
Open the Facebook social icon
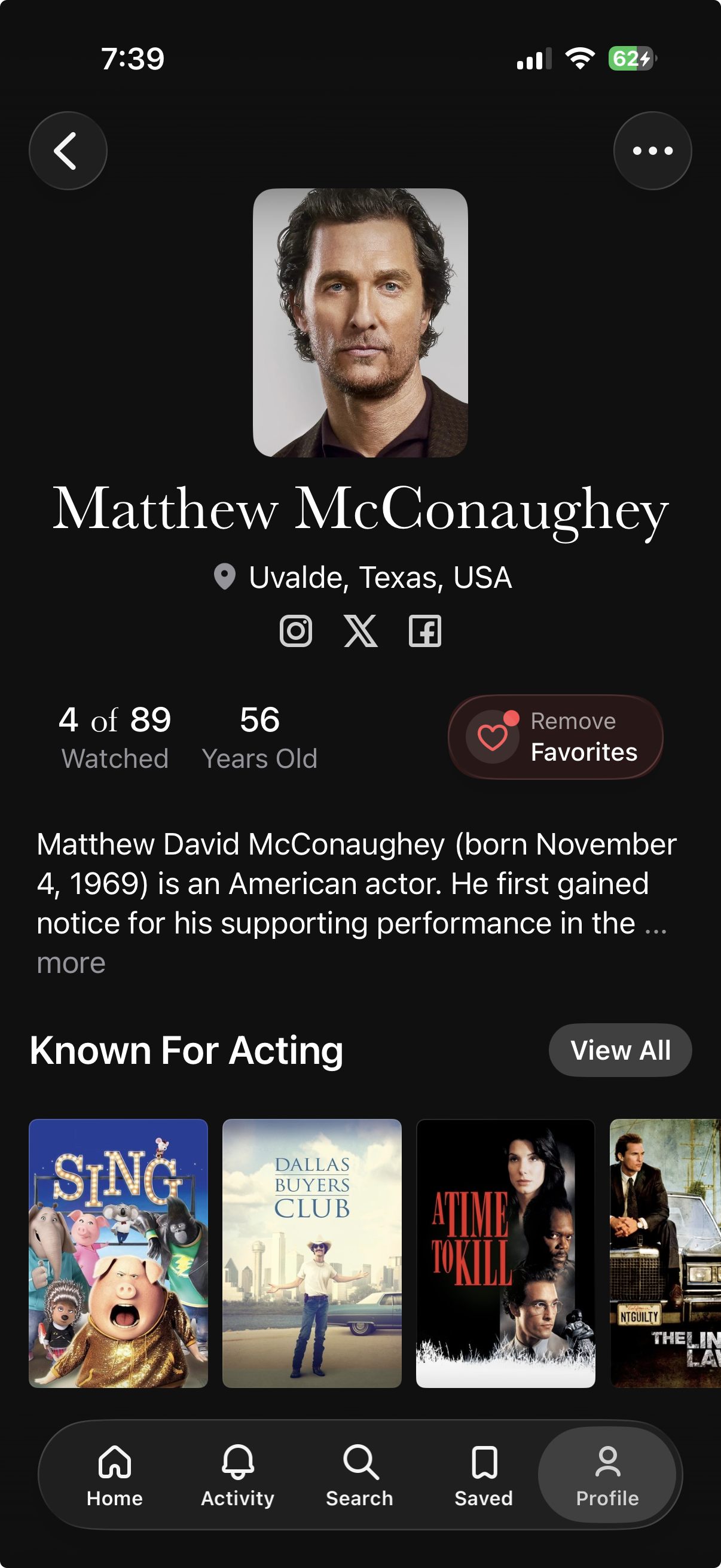(x=425, y=630)
